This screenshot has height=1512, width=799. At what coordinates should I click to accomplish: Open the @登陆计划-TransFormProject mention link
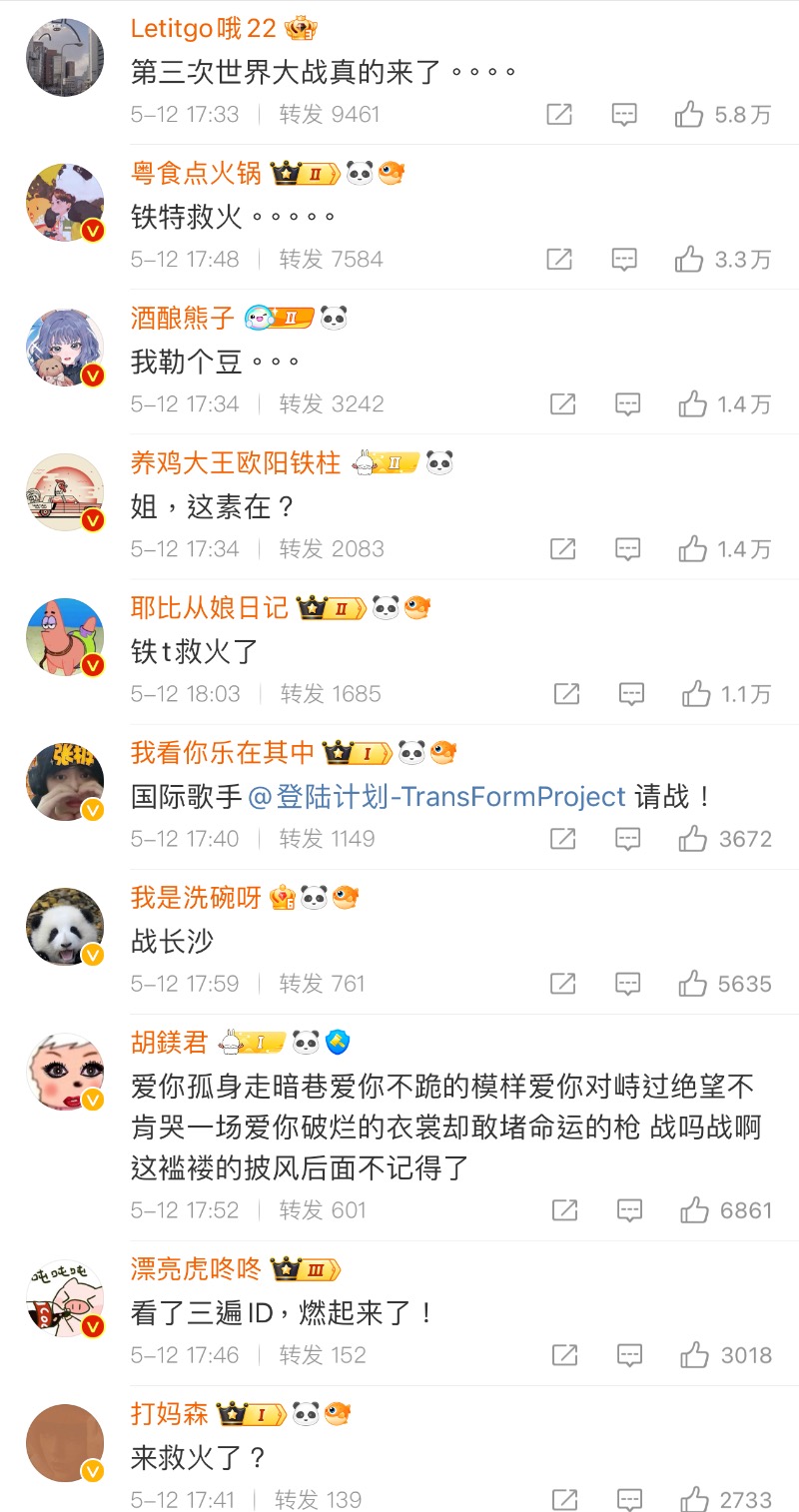tap(436, 796)
